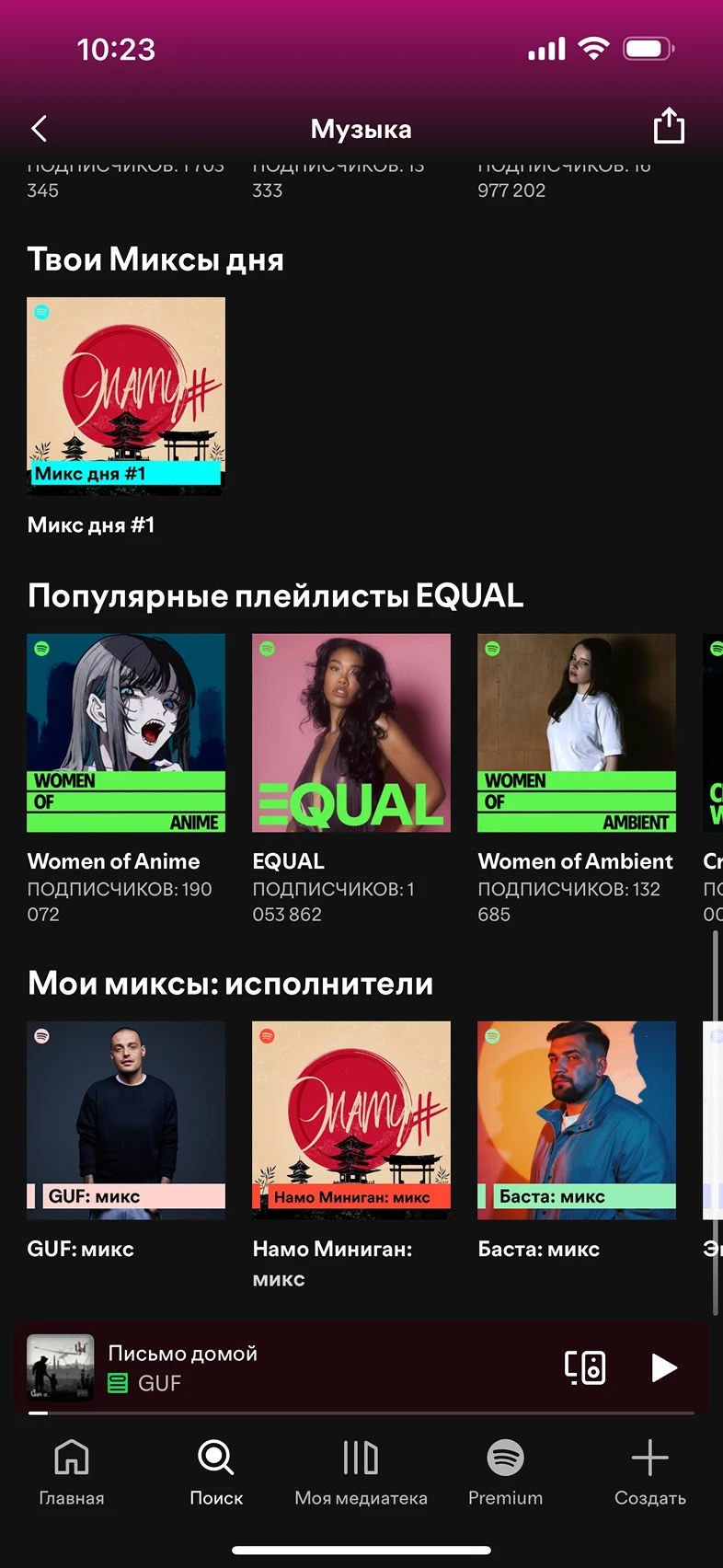Open the Создать tab
Image resolution: width=723 pixels, height=1568 pixels.
point(649,1472)
